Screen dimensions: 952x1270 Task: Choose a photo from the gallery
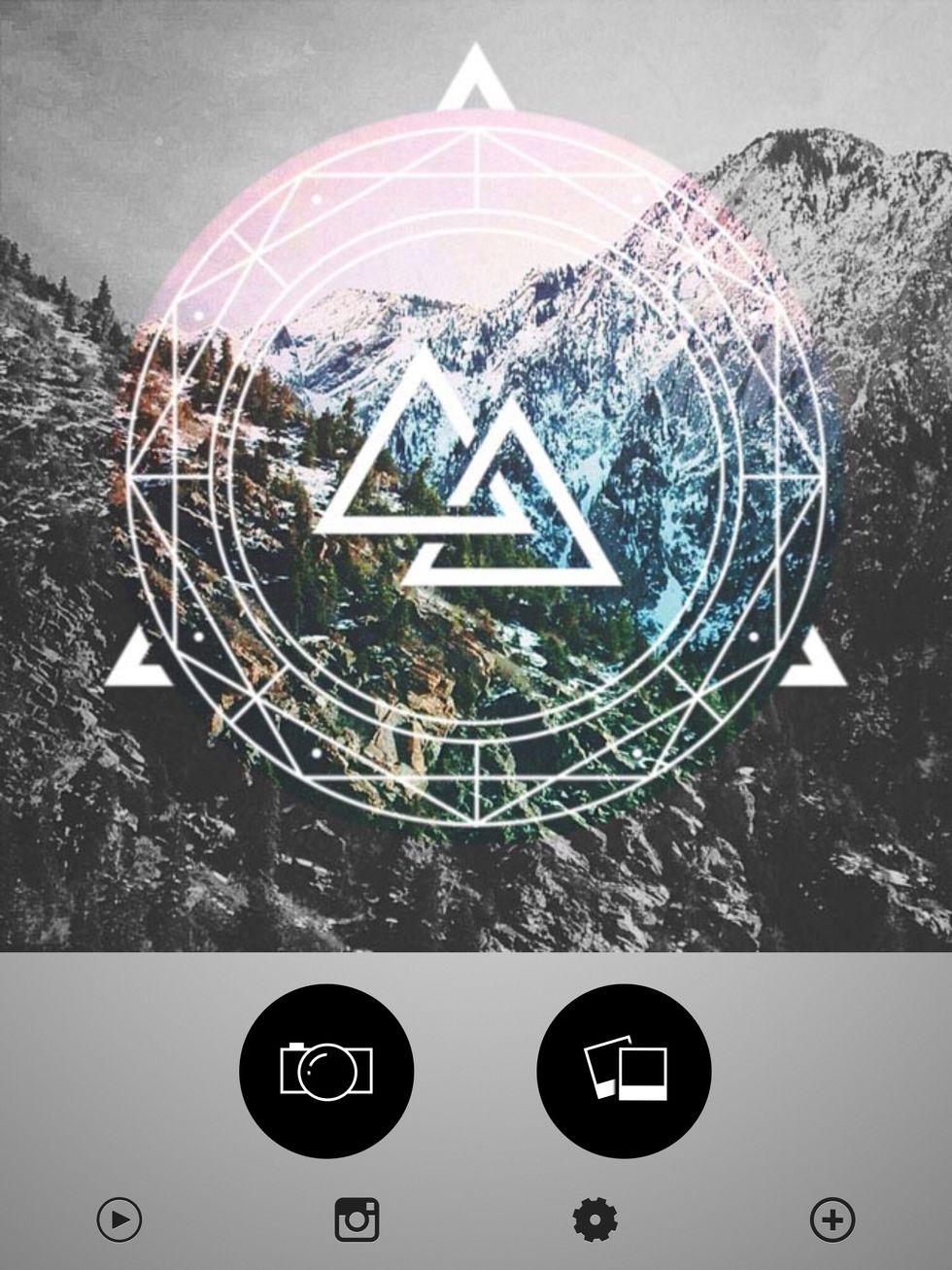click(x=624, y=1070)
